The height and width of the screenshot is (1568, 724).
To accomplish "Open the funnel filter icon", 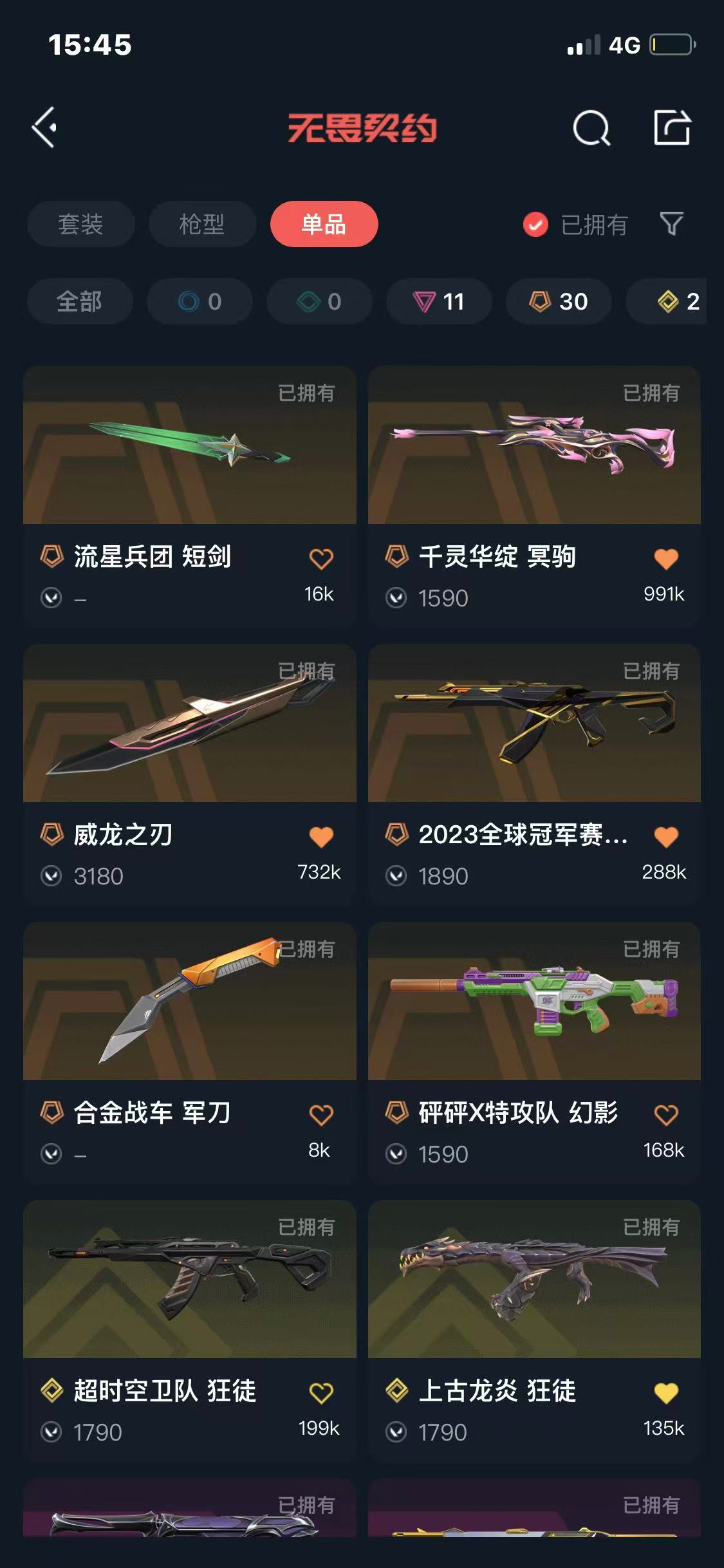I will coord(671,224).
